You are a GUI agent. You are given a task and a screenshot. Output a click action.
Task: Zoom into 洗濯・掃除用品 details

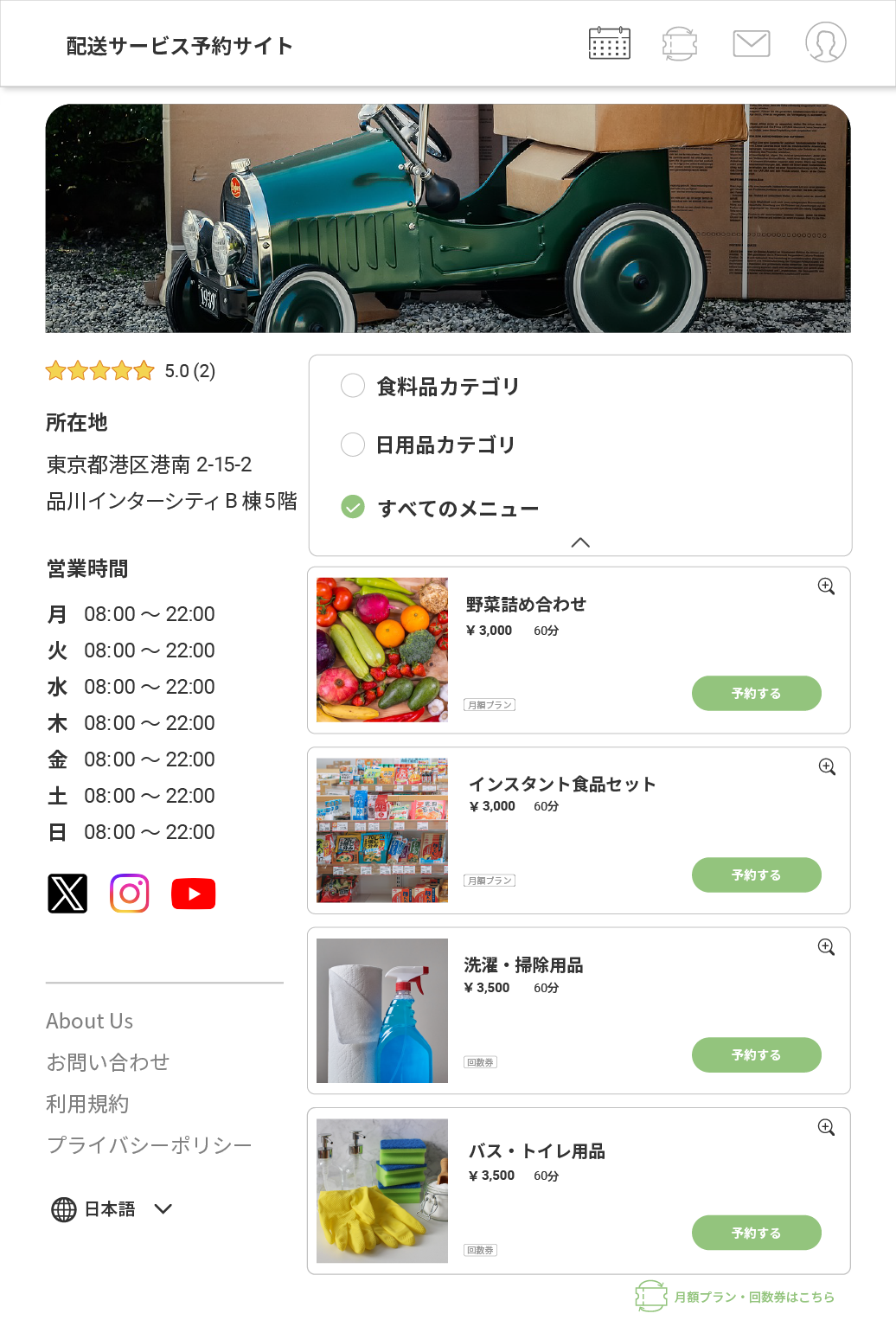coord(826,947)
